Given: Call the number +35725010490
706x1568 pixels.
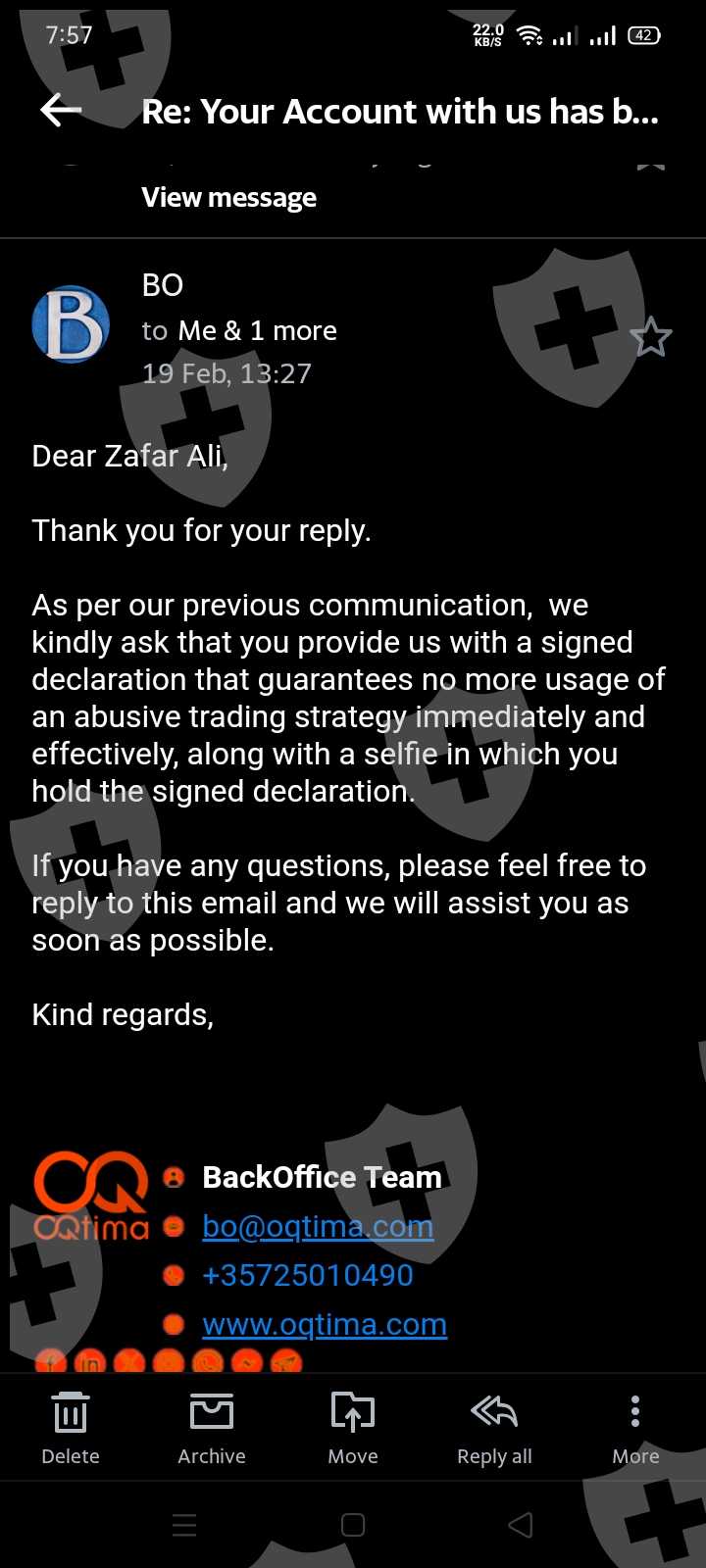Looking at the screenshot, I should coord(308,1275).
